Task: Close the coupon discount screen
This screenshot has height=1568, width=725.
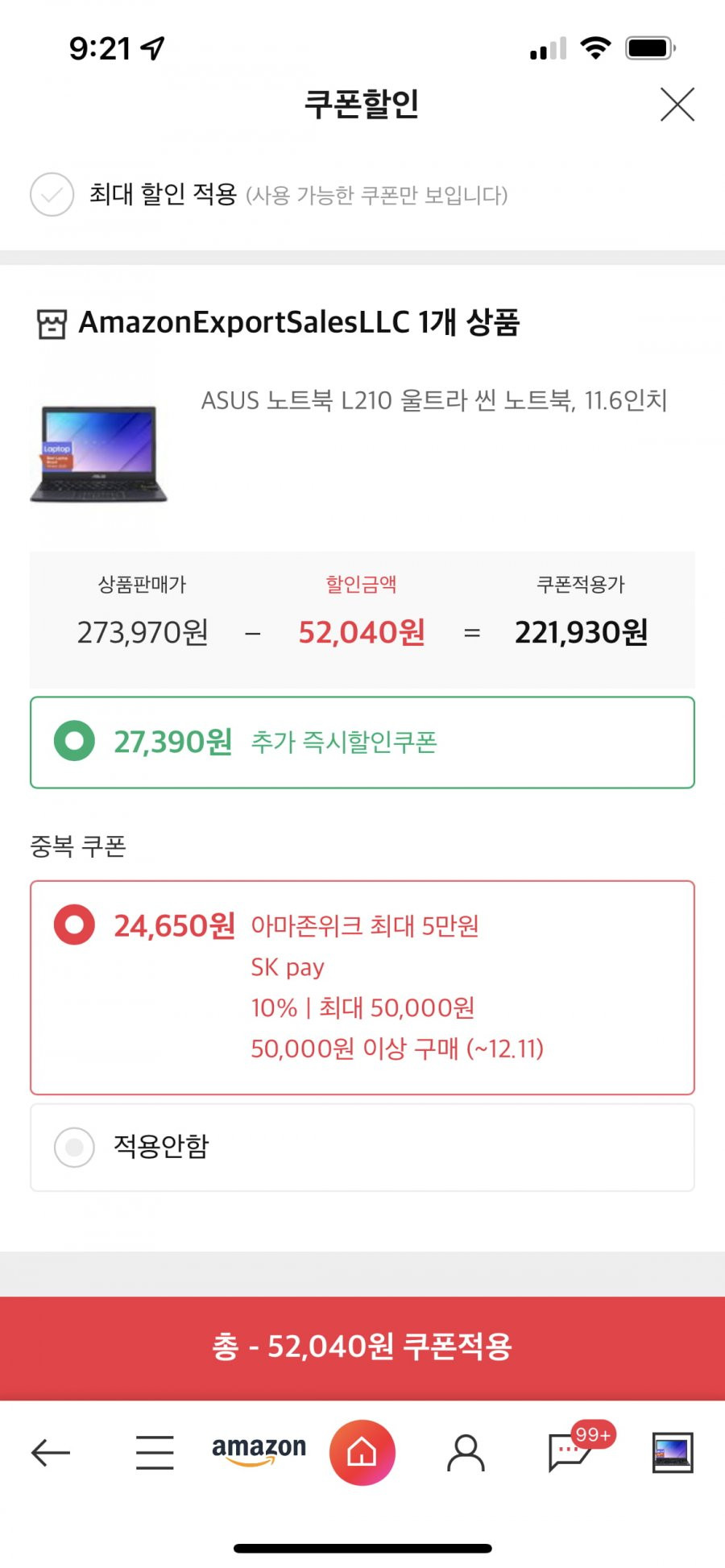Action: 677,105
